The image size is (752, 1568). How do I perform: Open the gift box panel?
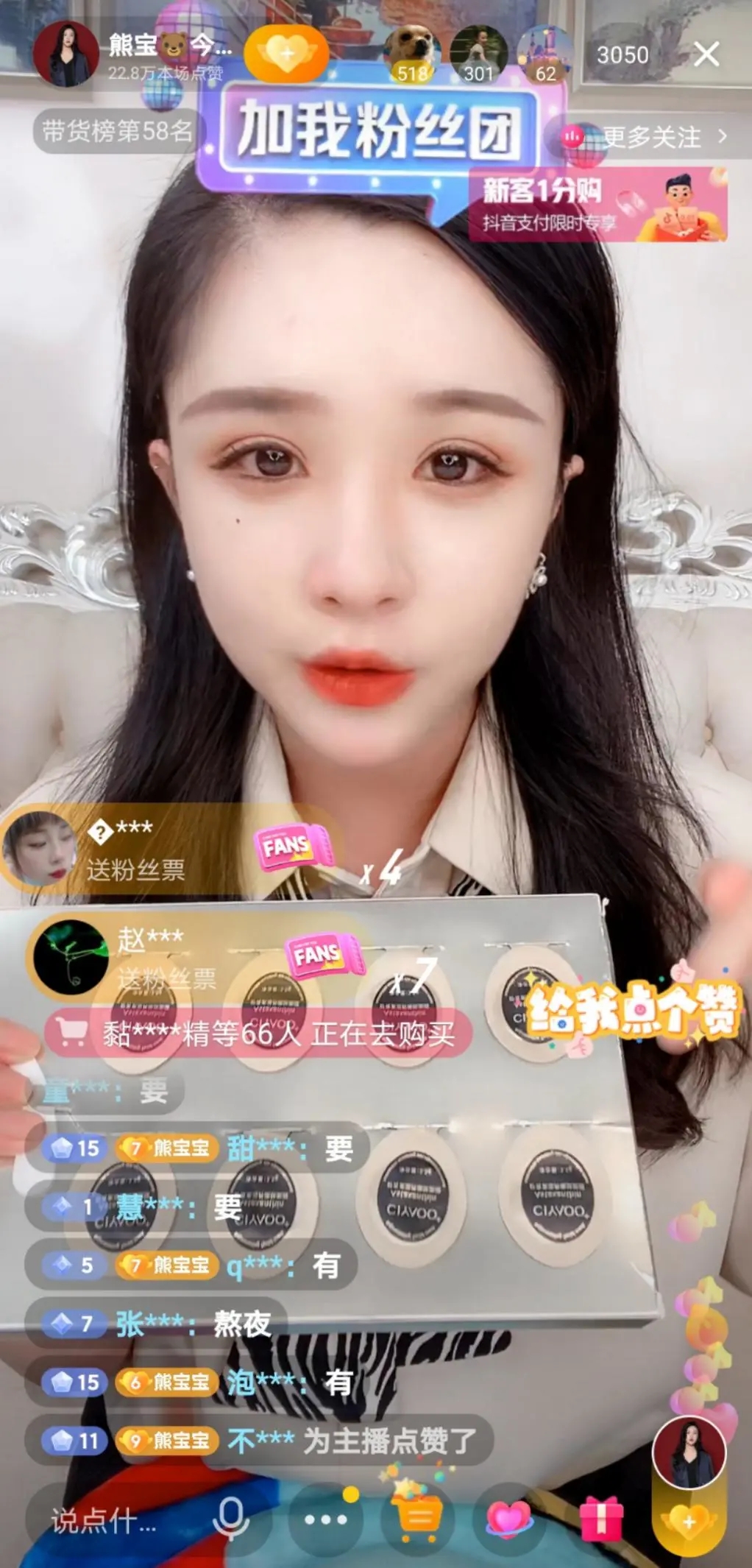tap(601, 1519)
